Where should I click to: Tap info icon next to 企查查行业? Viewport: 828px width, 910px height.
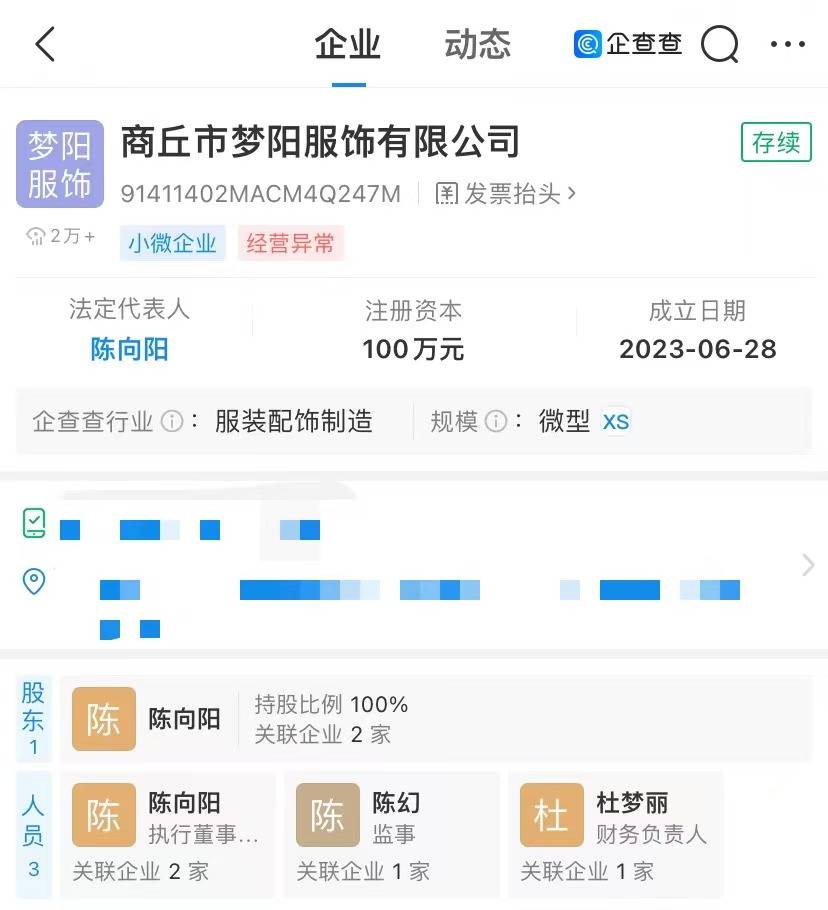[x=172, y=421]
